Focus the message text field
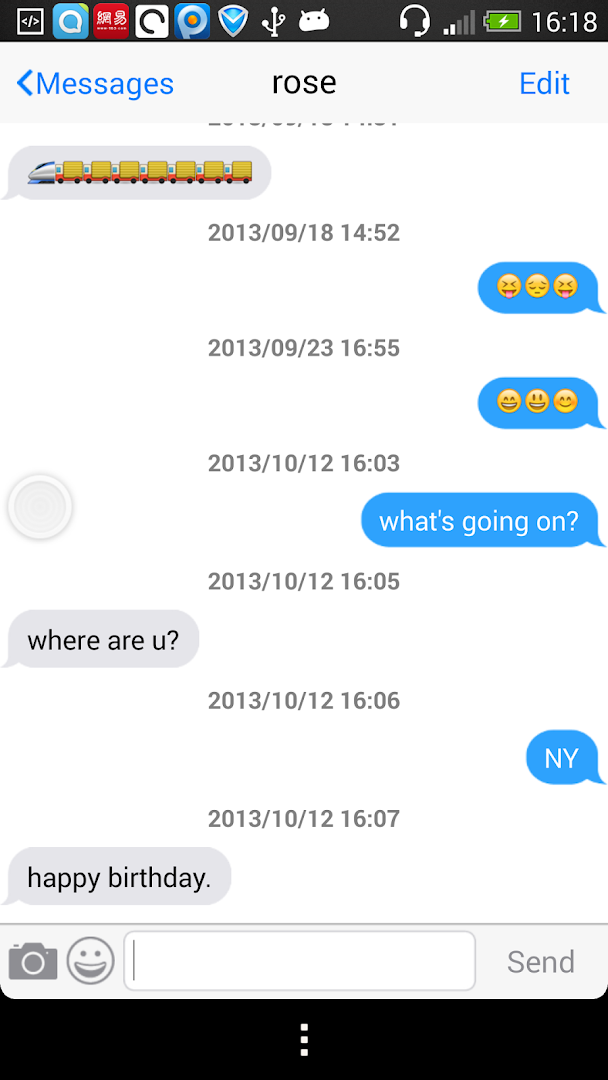This screenshot has height=1080, width=608. [x=300, y=961]
